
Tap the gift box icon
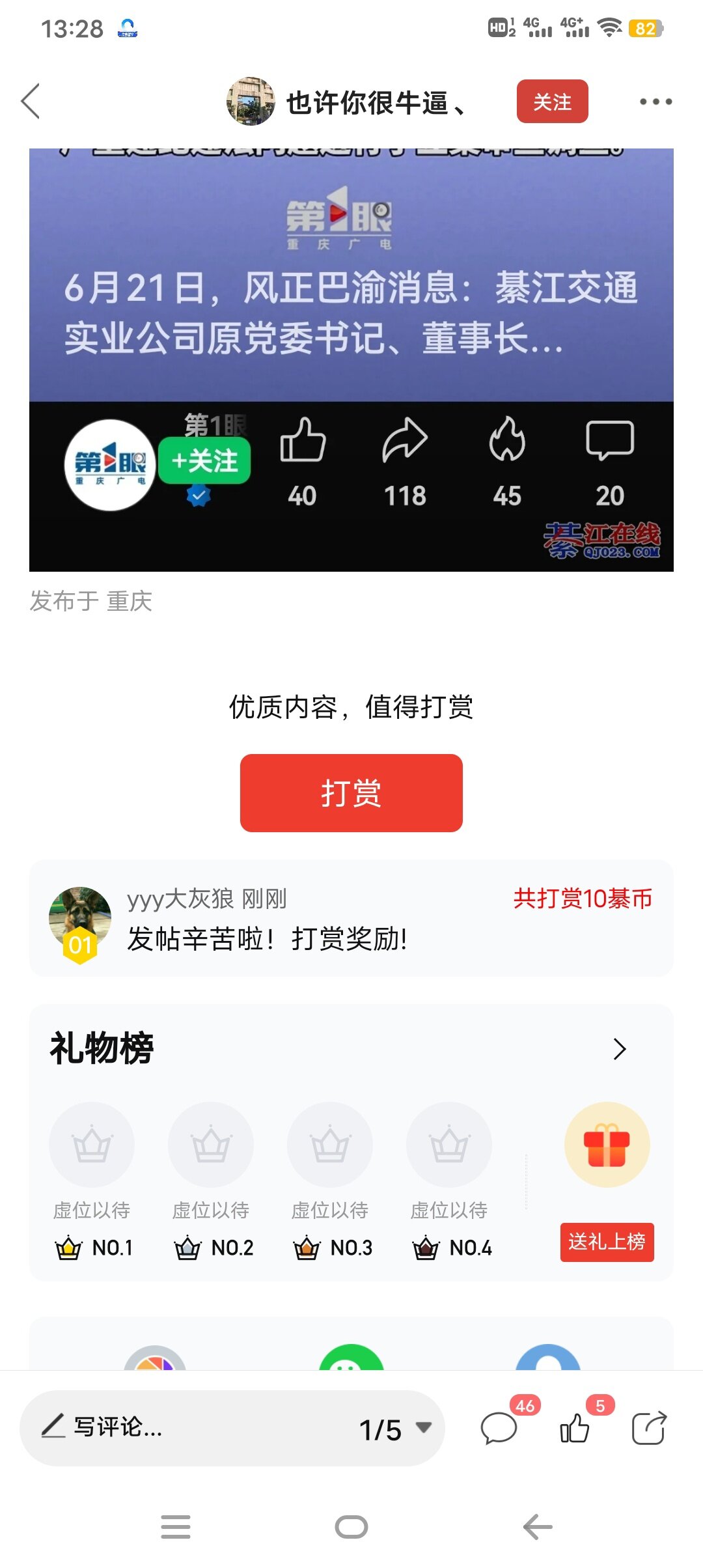[607, 1145]
